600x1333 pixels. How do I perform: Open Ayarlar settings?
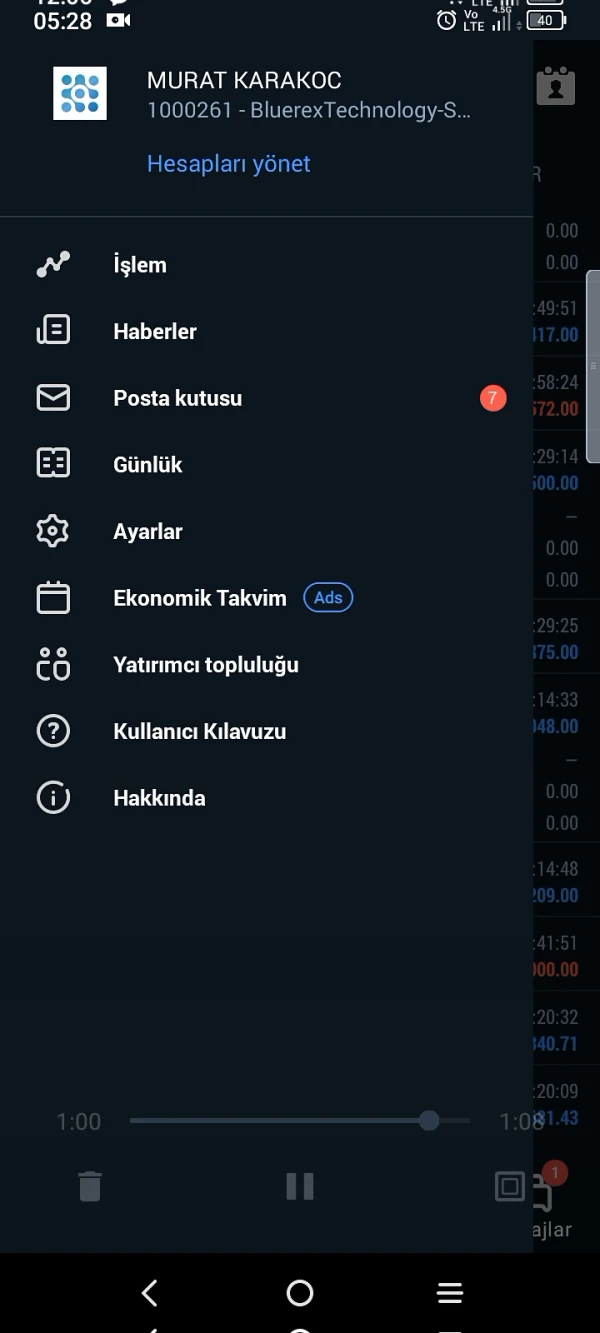pyautogui.click(x=266, y=531)
